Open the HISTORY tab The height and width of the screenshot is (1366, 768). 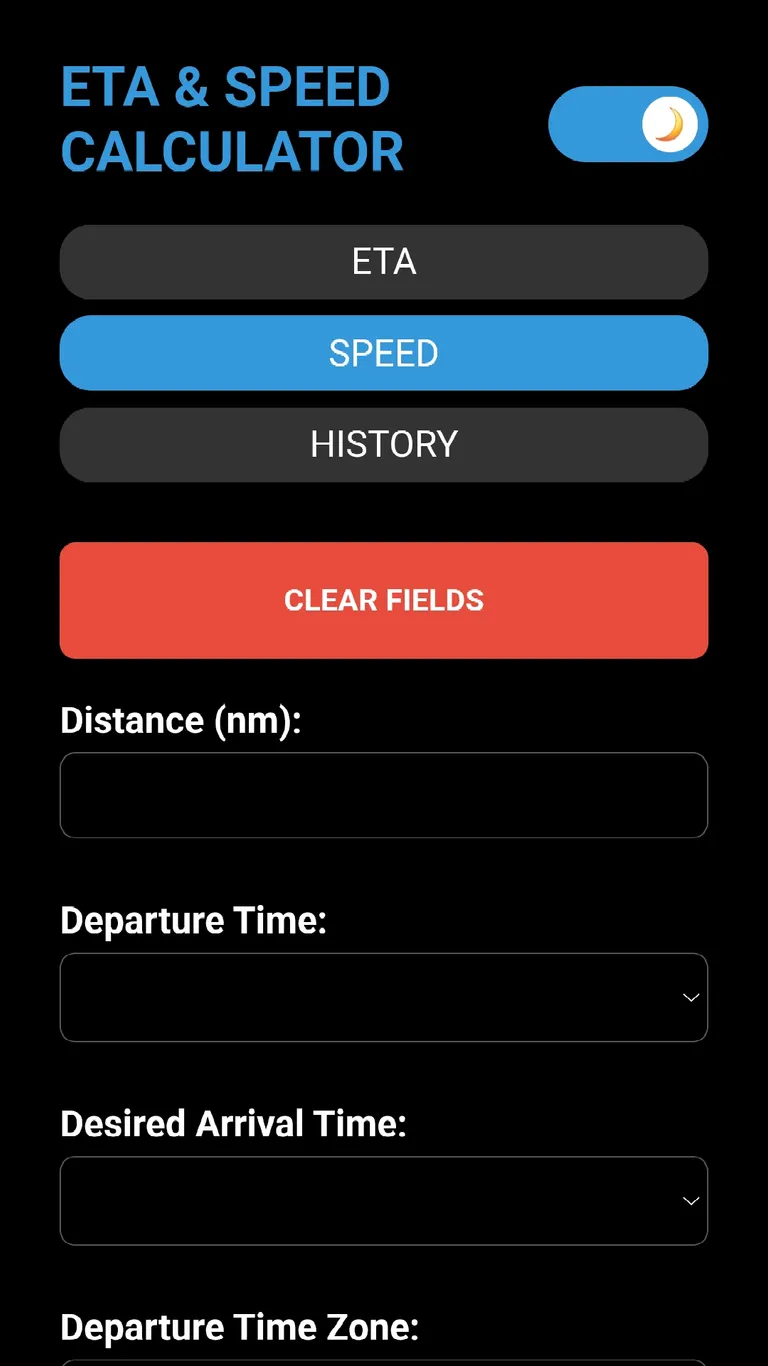point(384,444)
